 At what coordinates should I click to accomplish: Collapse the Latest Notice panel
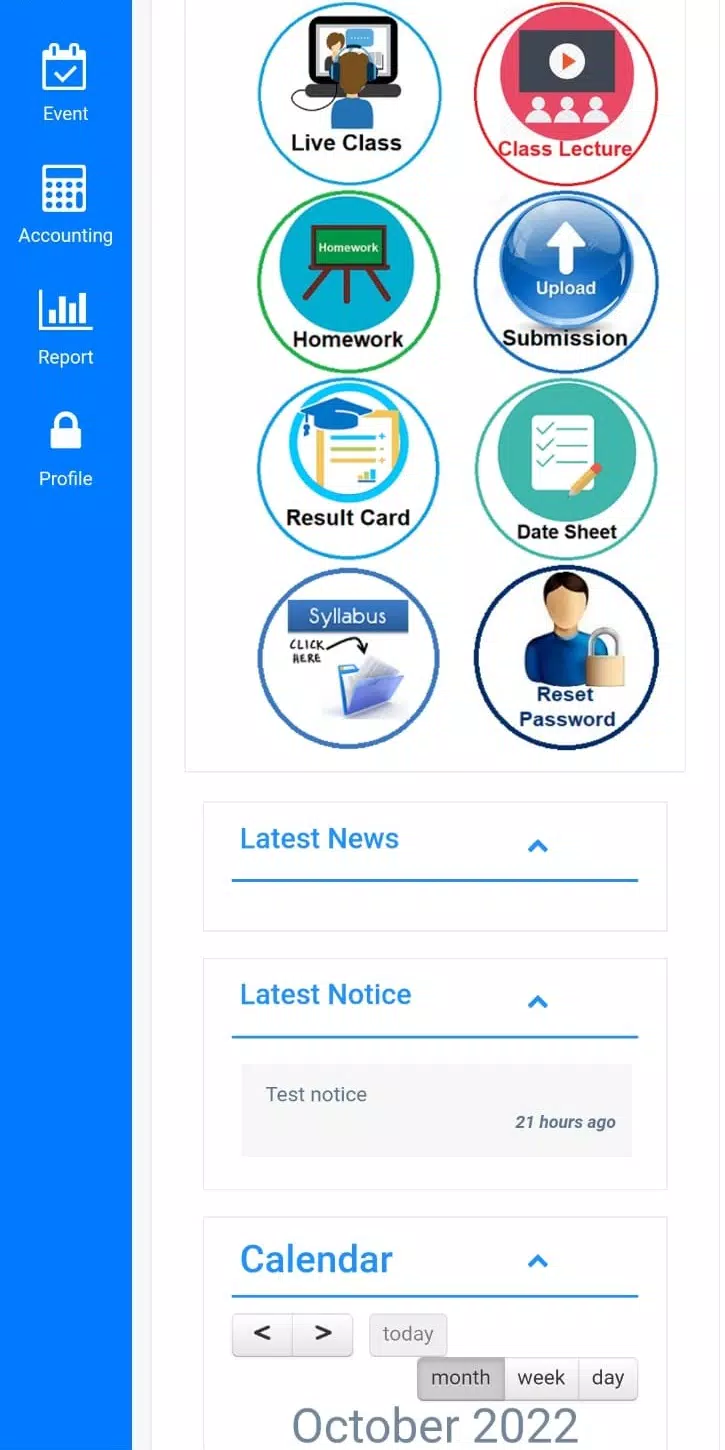click(538, 1002)
